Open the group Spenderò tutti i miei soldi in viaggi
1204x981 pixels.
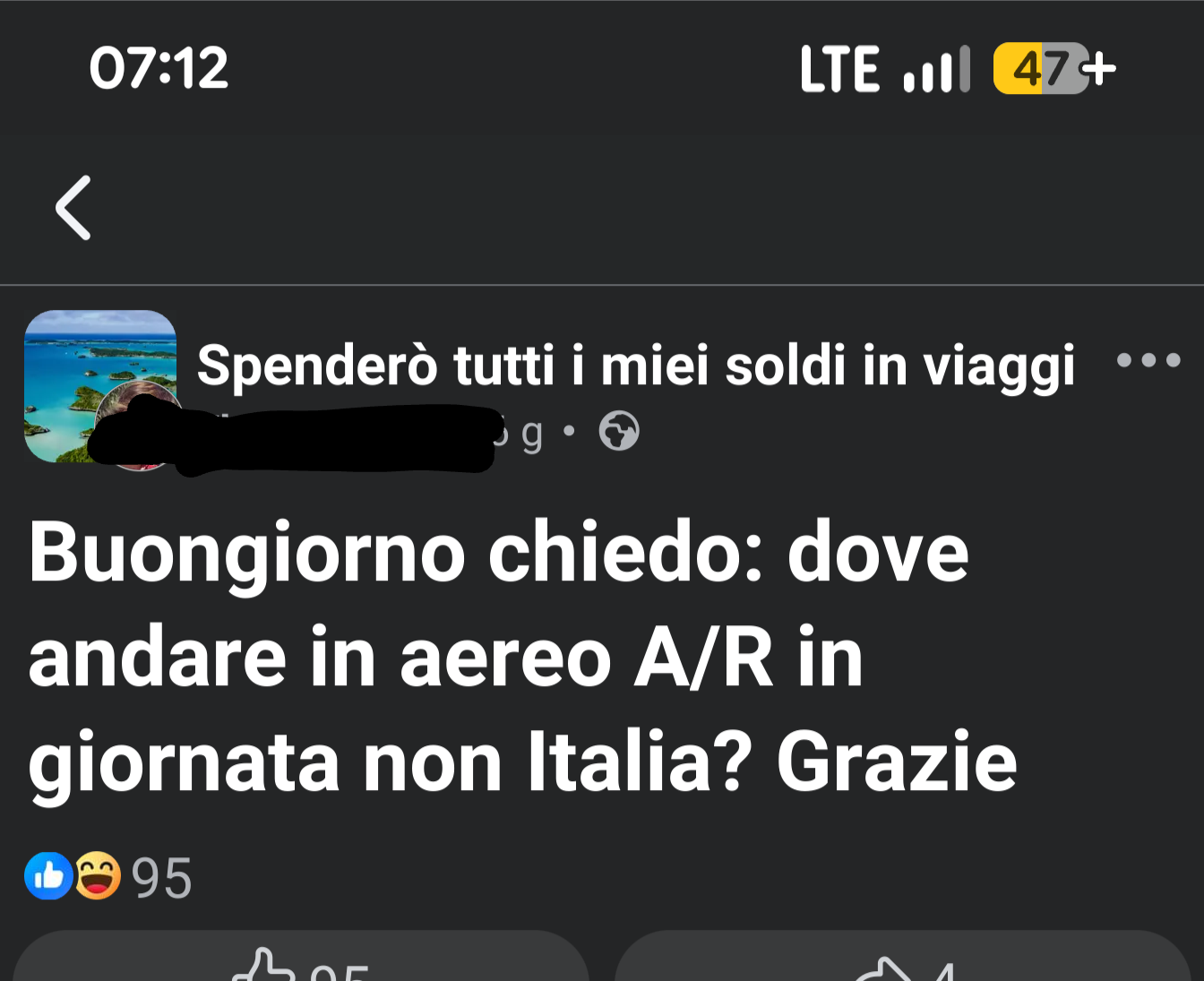click(635, 366)
